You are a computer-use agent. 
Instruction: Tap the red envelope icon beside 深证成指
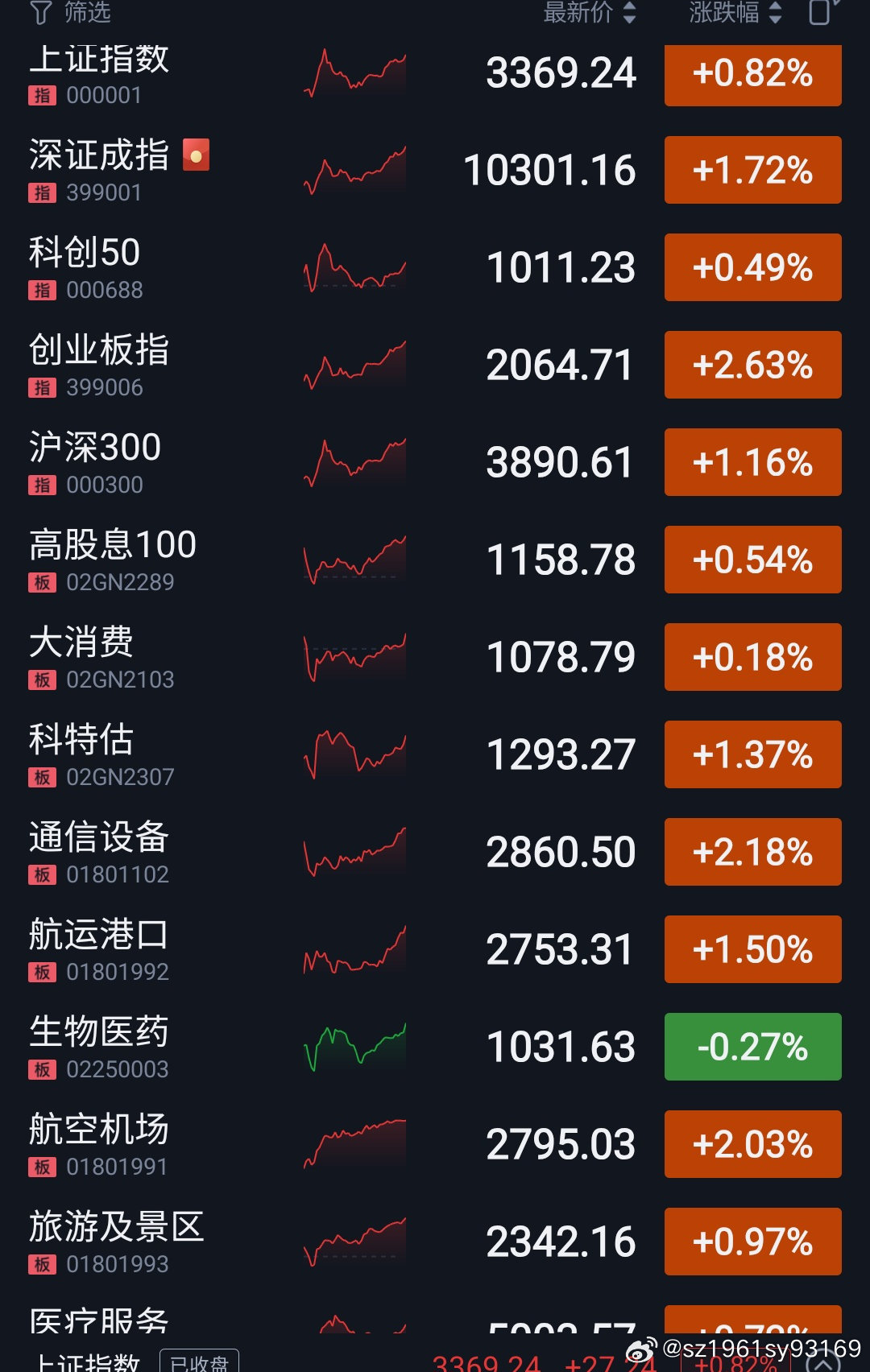click(x=196, y=155)
